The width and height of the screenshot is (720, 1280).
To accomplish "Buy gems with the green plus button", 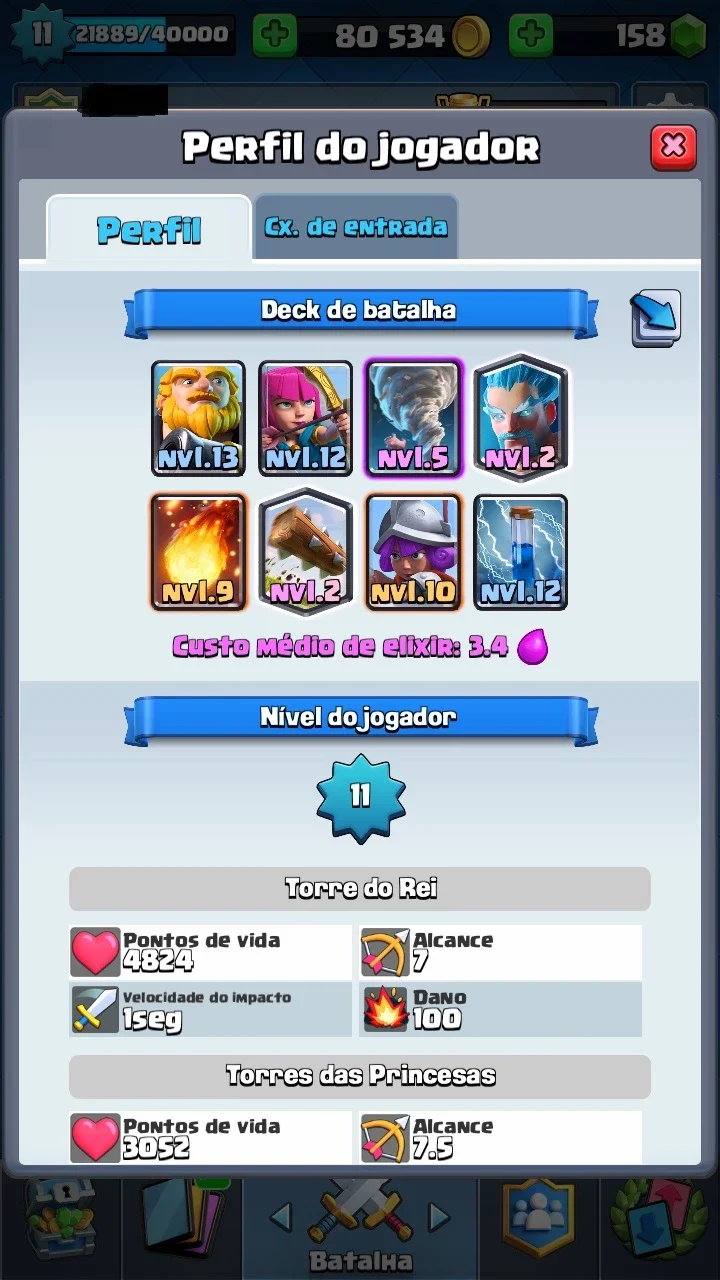I will [x=531, y=37].
